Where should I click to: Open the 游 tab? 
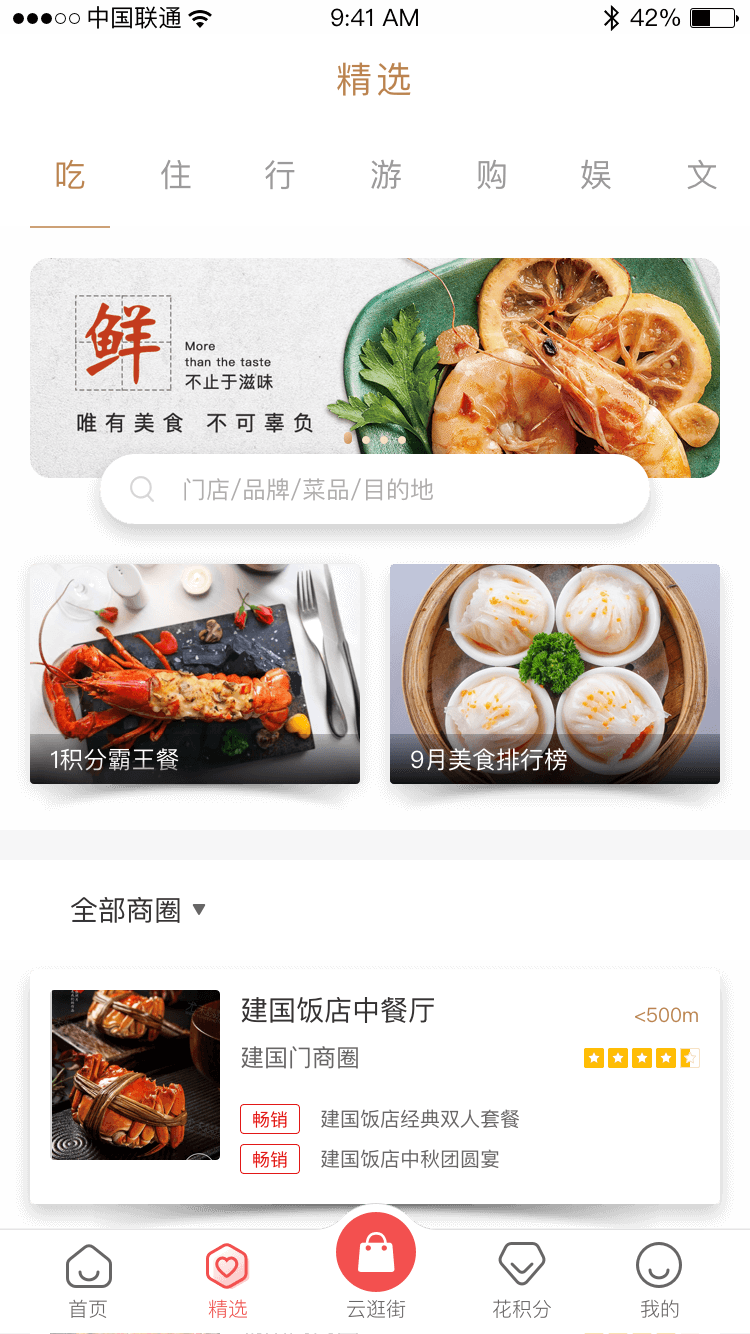386,176
